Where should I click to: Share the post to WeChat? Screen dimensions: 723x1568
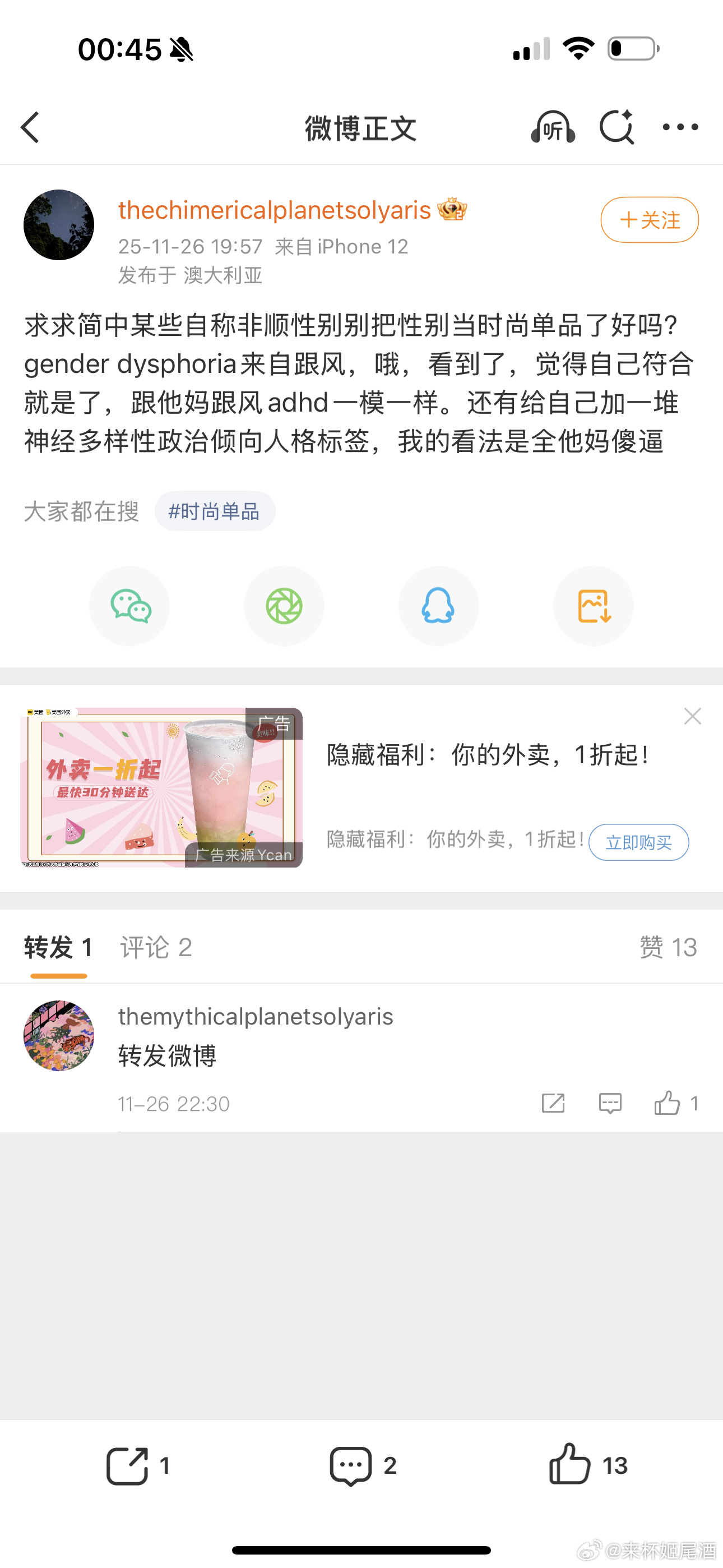[129, 606]
